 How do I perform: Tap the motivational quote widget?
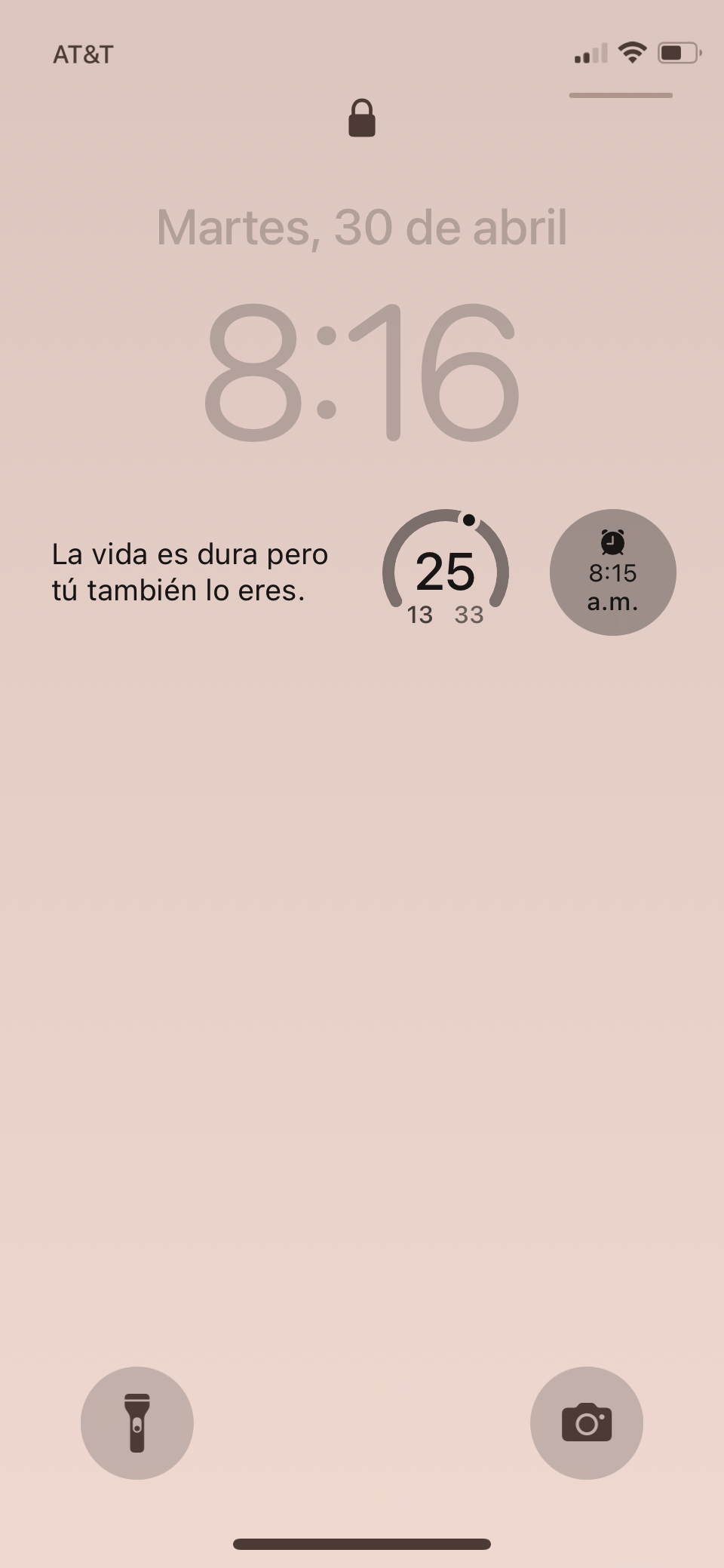pos(189,572)
